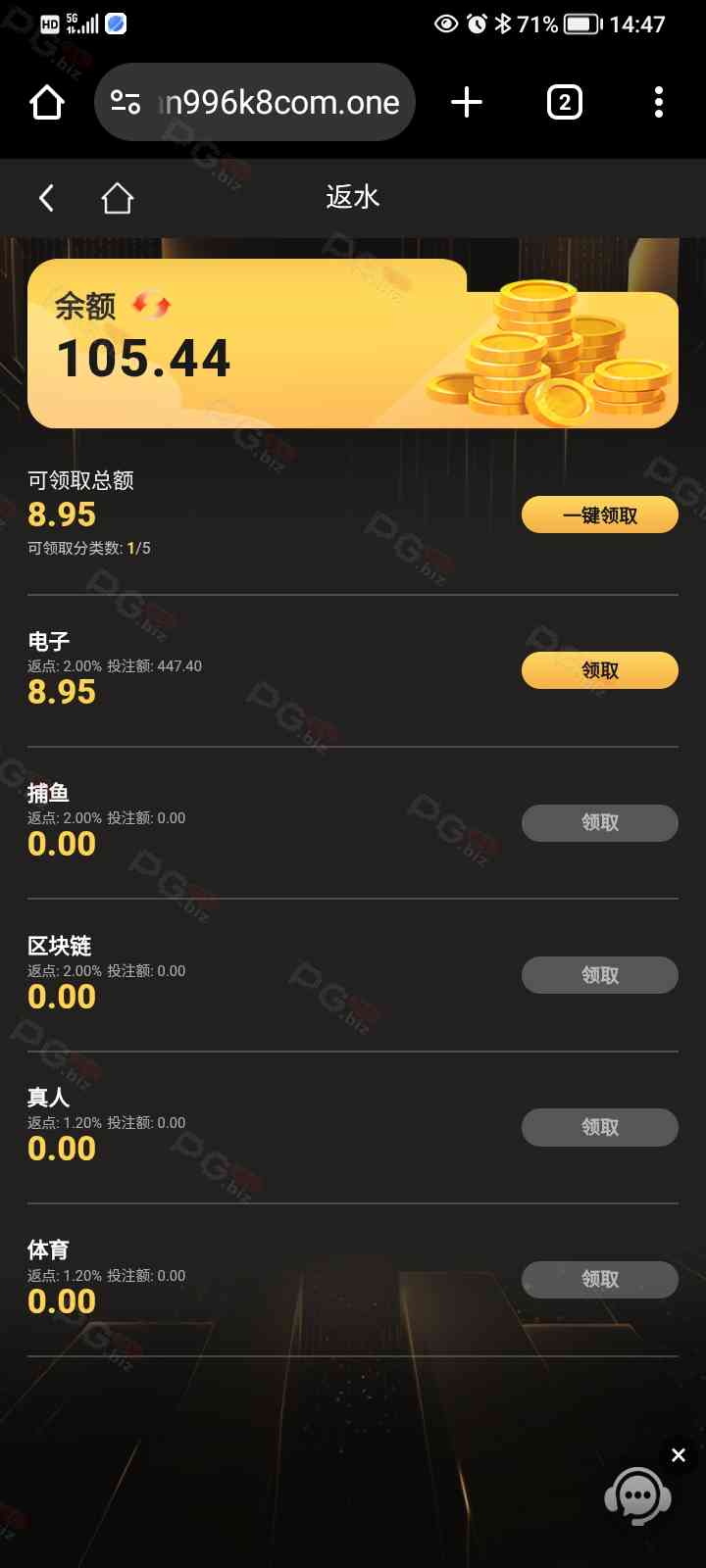The width and height of the screenshot is (706, 1568).
Task: Open the browser home page button
Action: (47, 102)
